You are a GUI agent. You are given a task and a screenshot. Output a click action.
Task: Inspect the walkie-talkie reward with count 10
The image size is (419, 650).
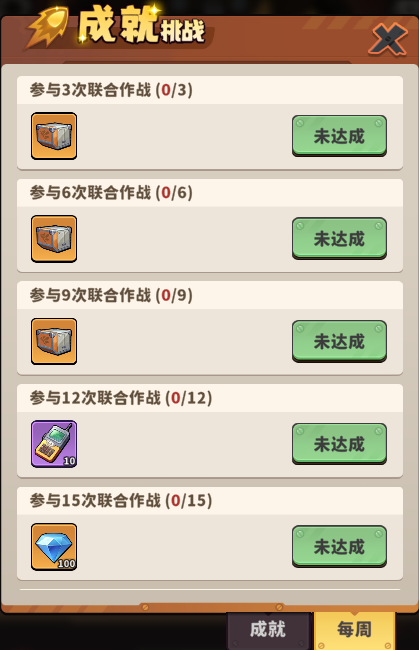[x=54, y=444]
